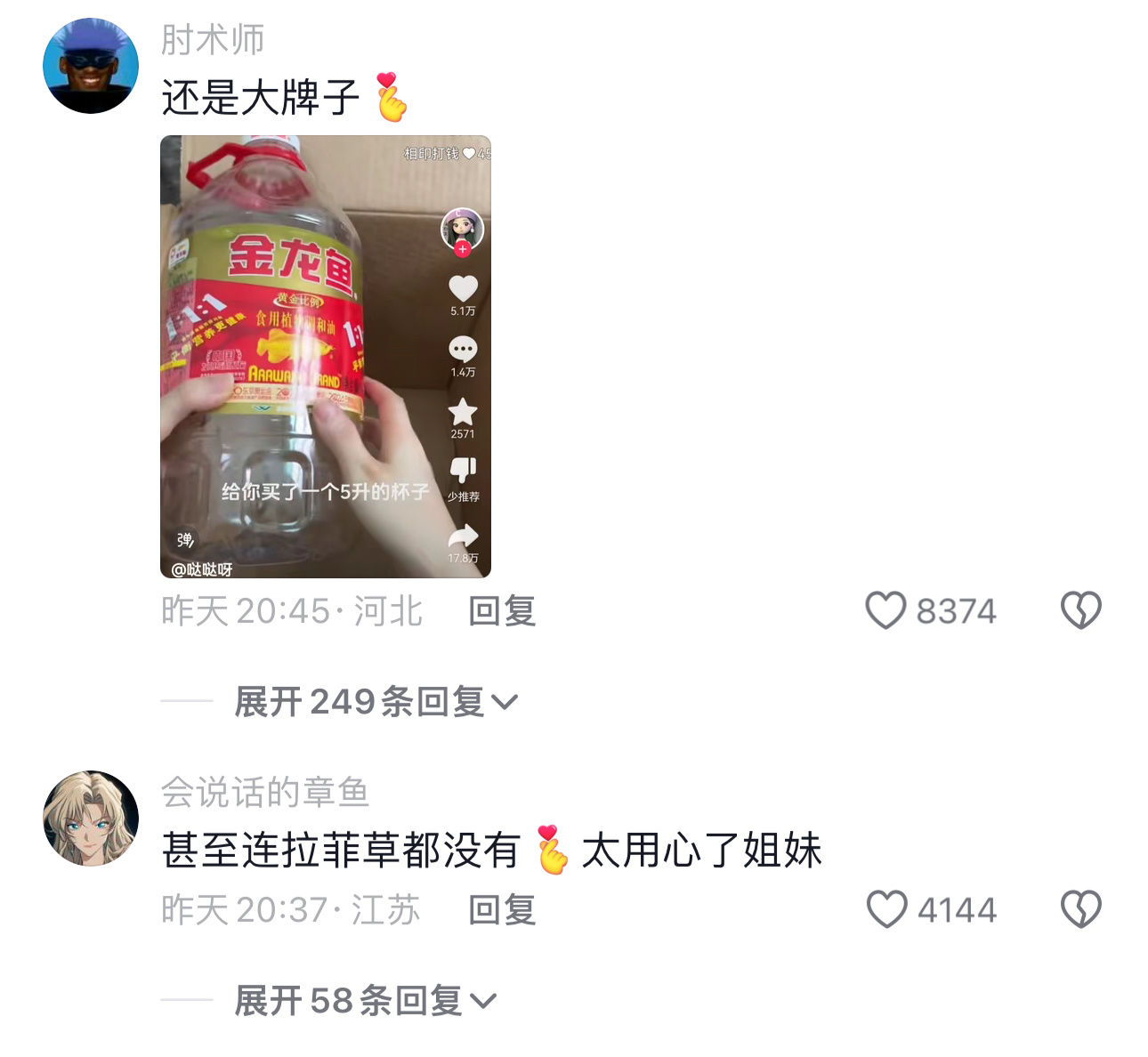Image resolution: width=1148 pixels, height=1057 pixels.
Task: Like 肘术师's comment
Action: [x=886, y=611]
